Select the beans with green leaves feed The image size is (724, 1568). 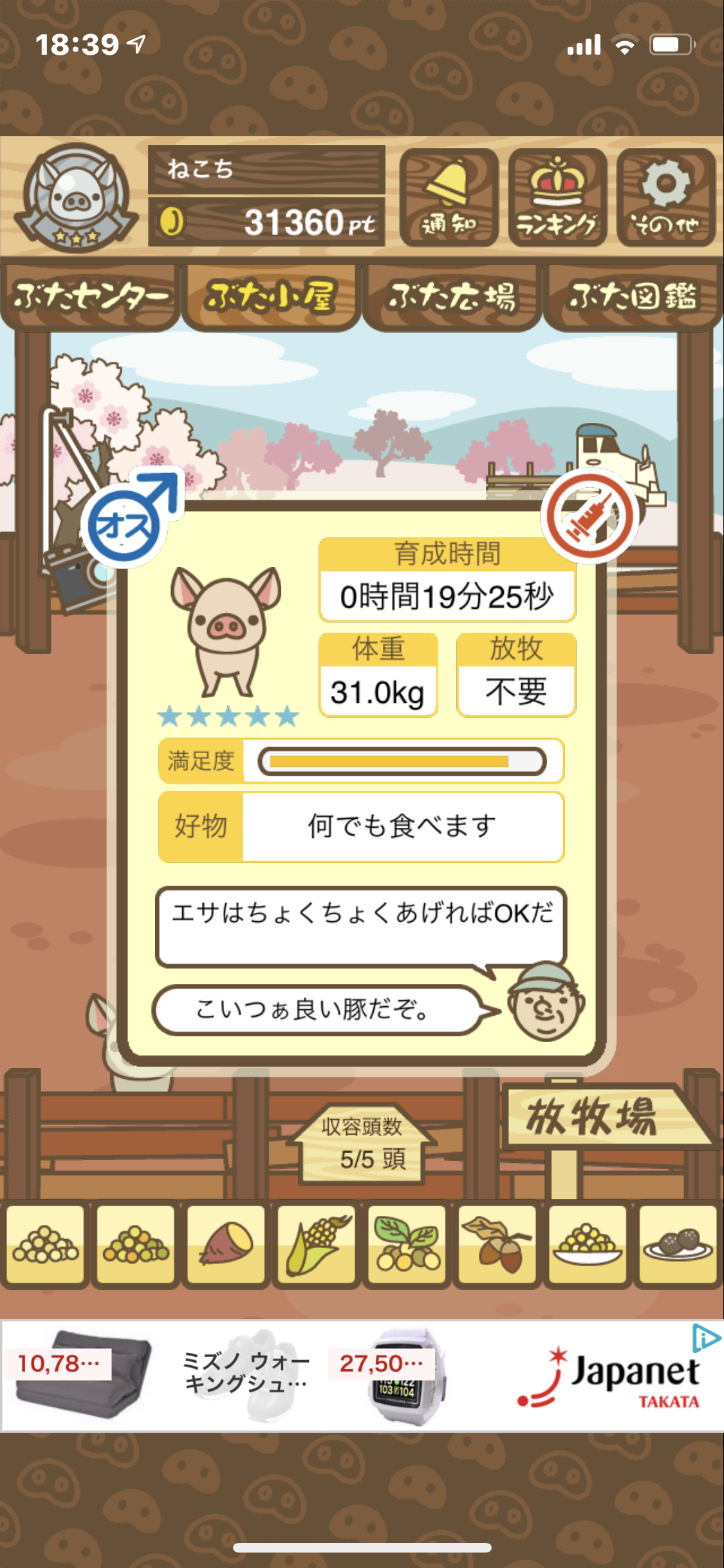tap(407, 1246)
